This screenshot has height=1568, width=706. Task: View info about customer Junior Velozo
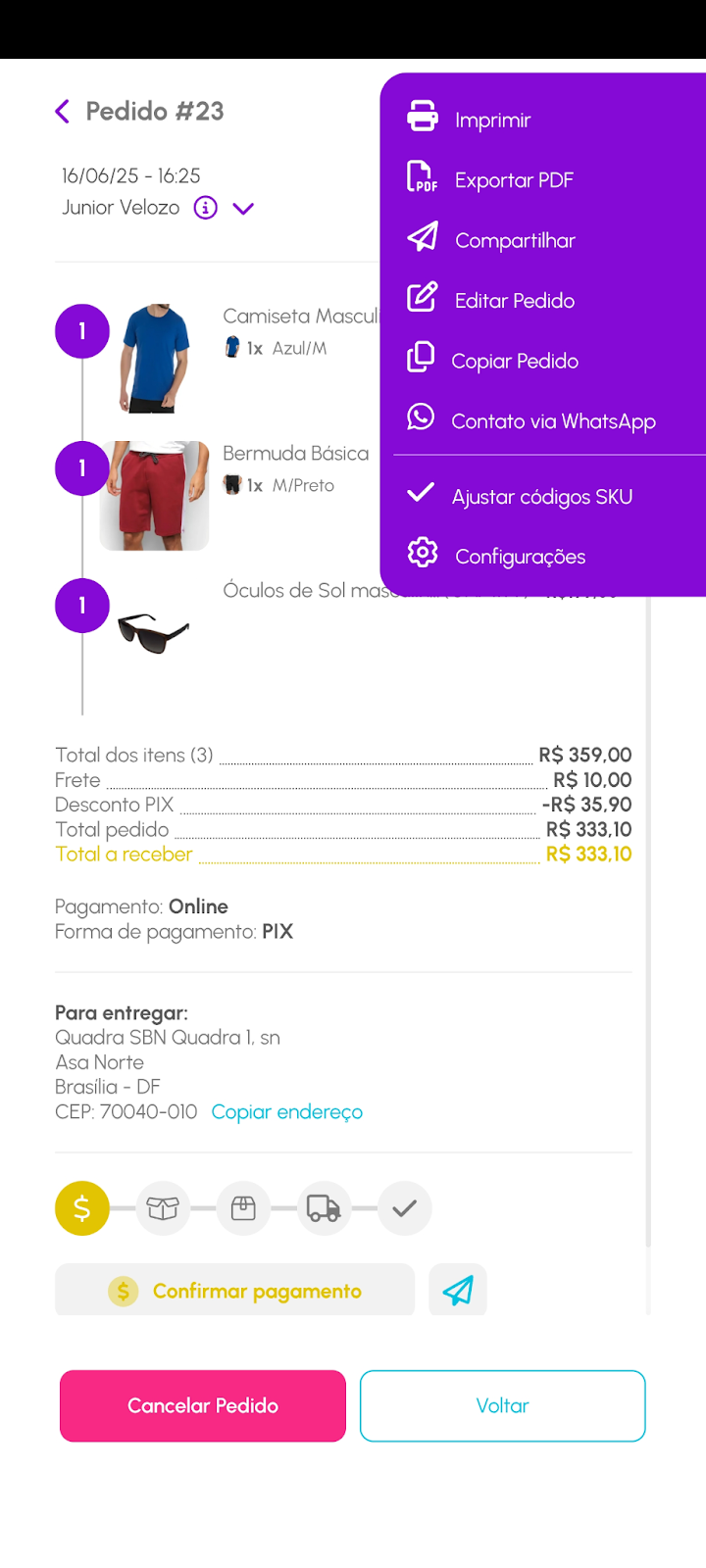point(206,208)
